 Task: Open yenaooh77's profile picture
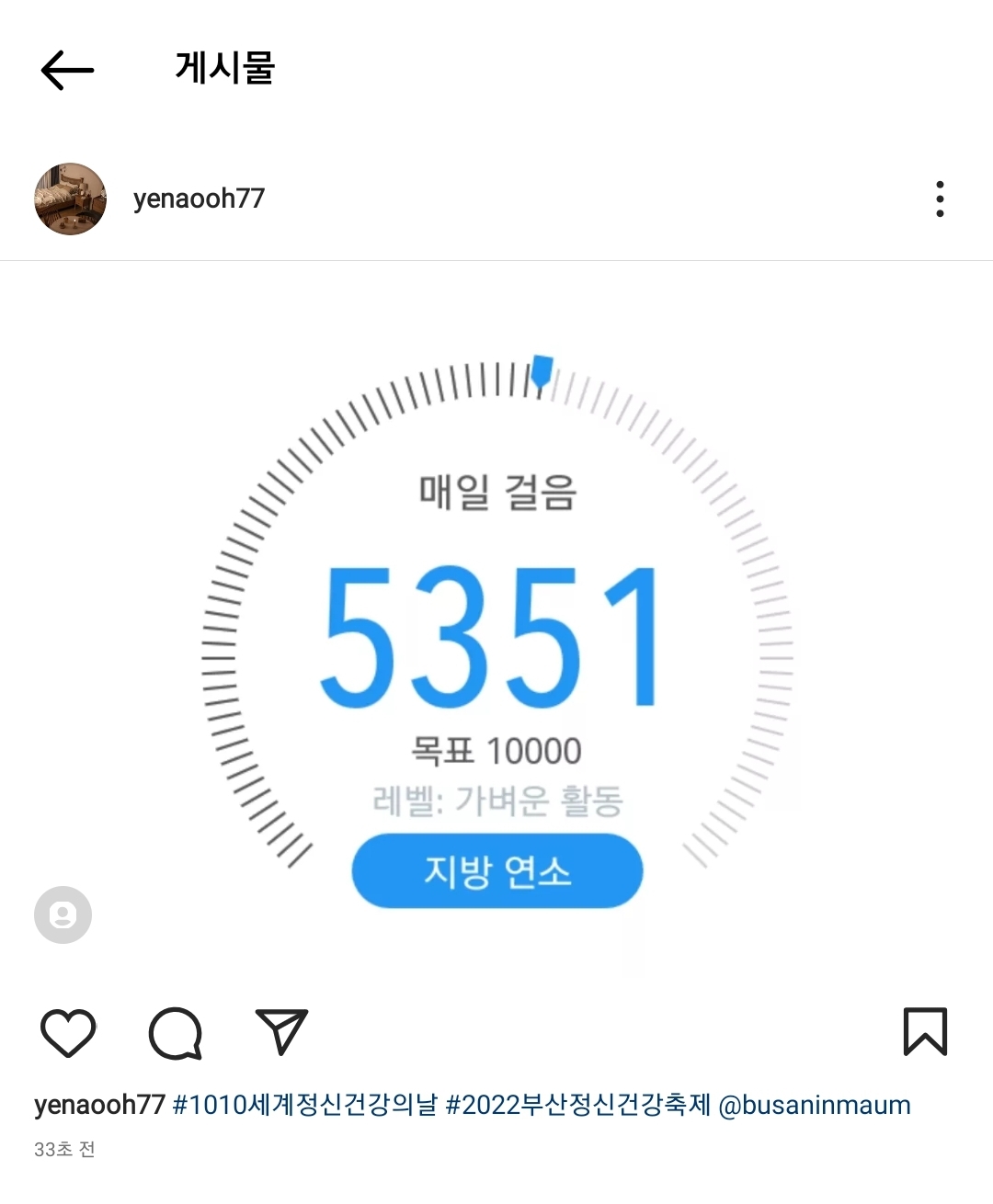(70, 199)
